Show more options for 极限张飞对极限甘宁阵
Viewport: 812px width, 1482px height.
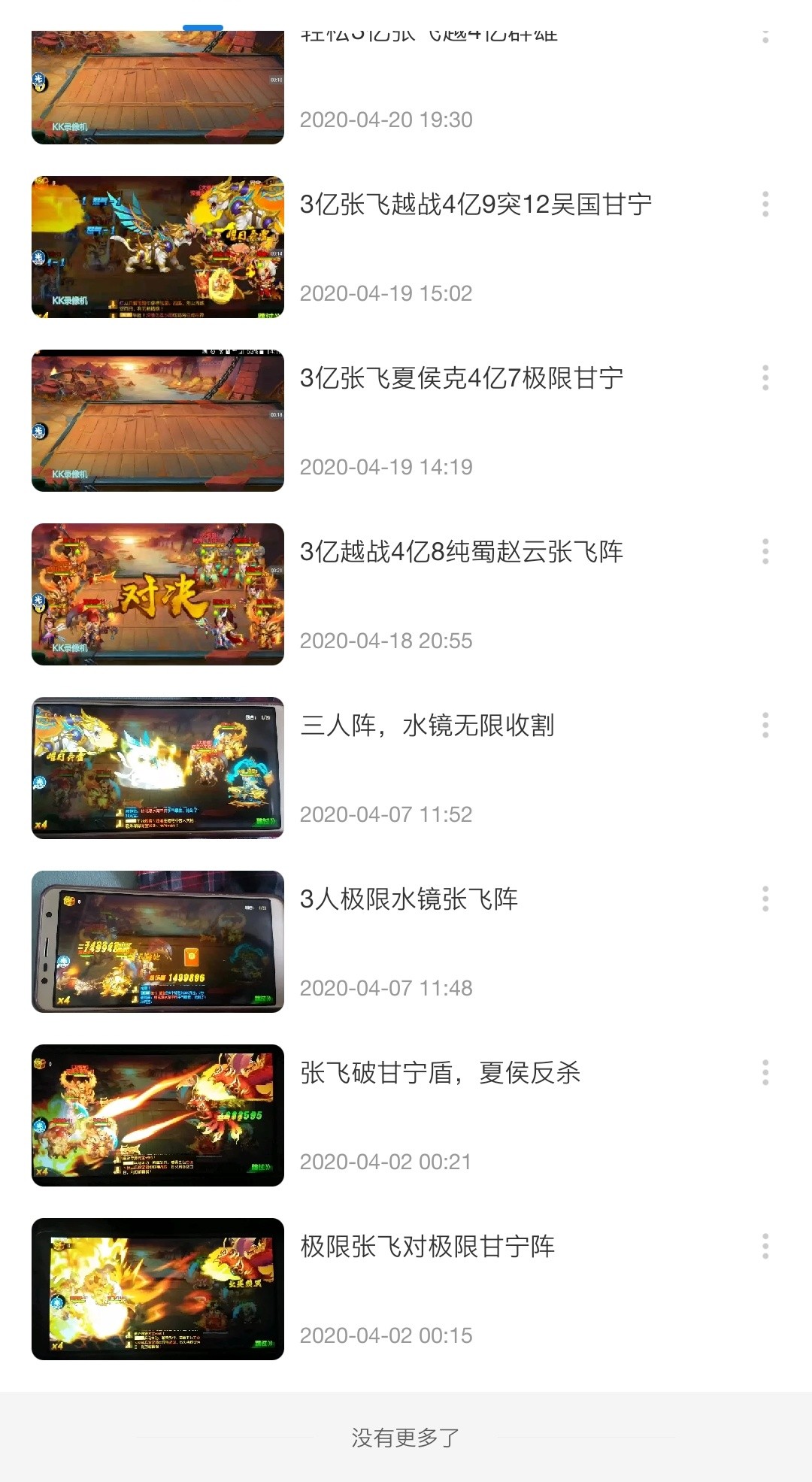tap(765, 1247)
